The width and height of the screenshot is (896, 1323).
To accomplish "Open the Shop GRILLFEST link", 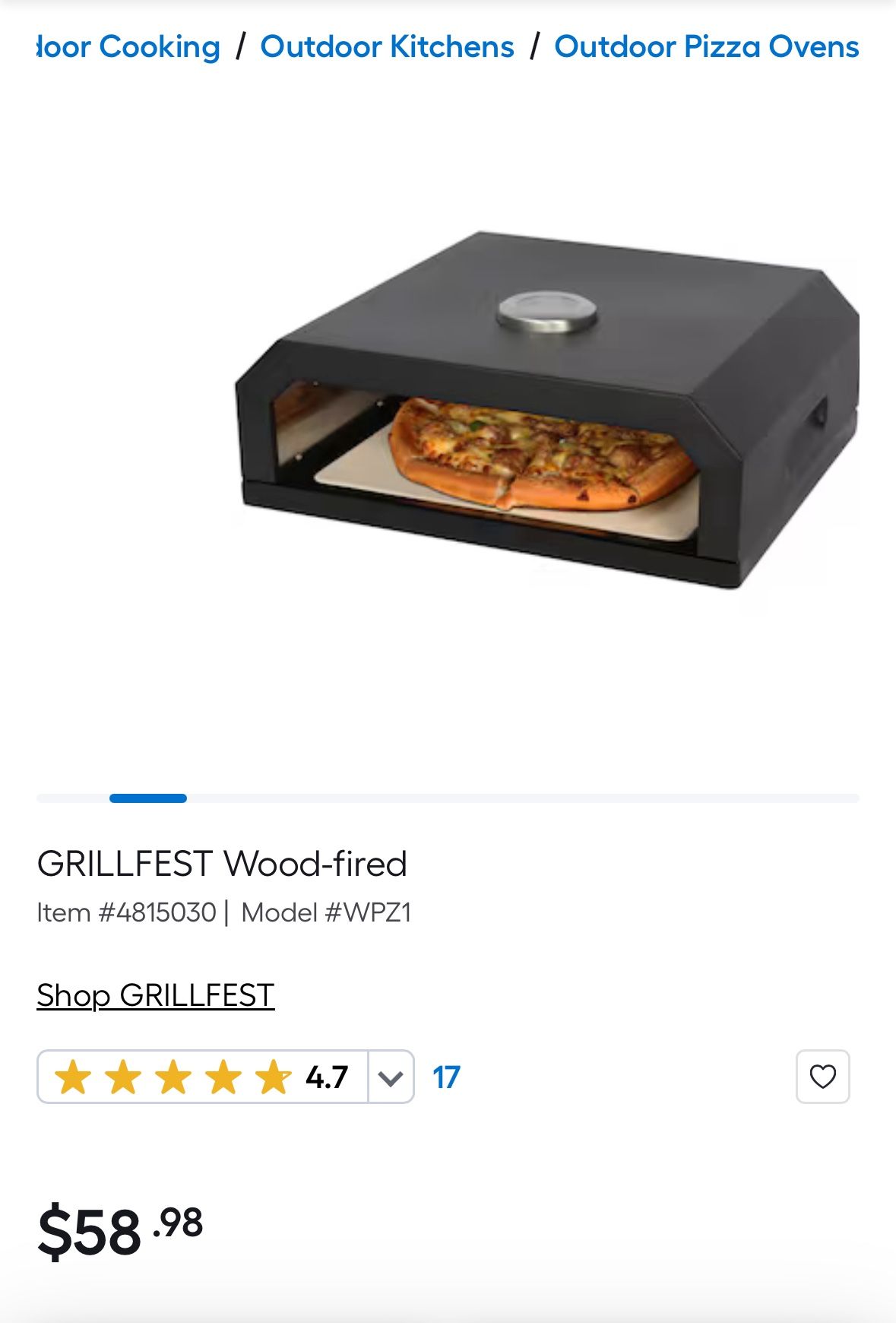I will click(x=155, y=995).
